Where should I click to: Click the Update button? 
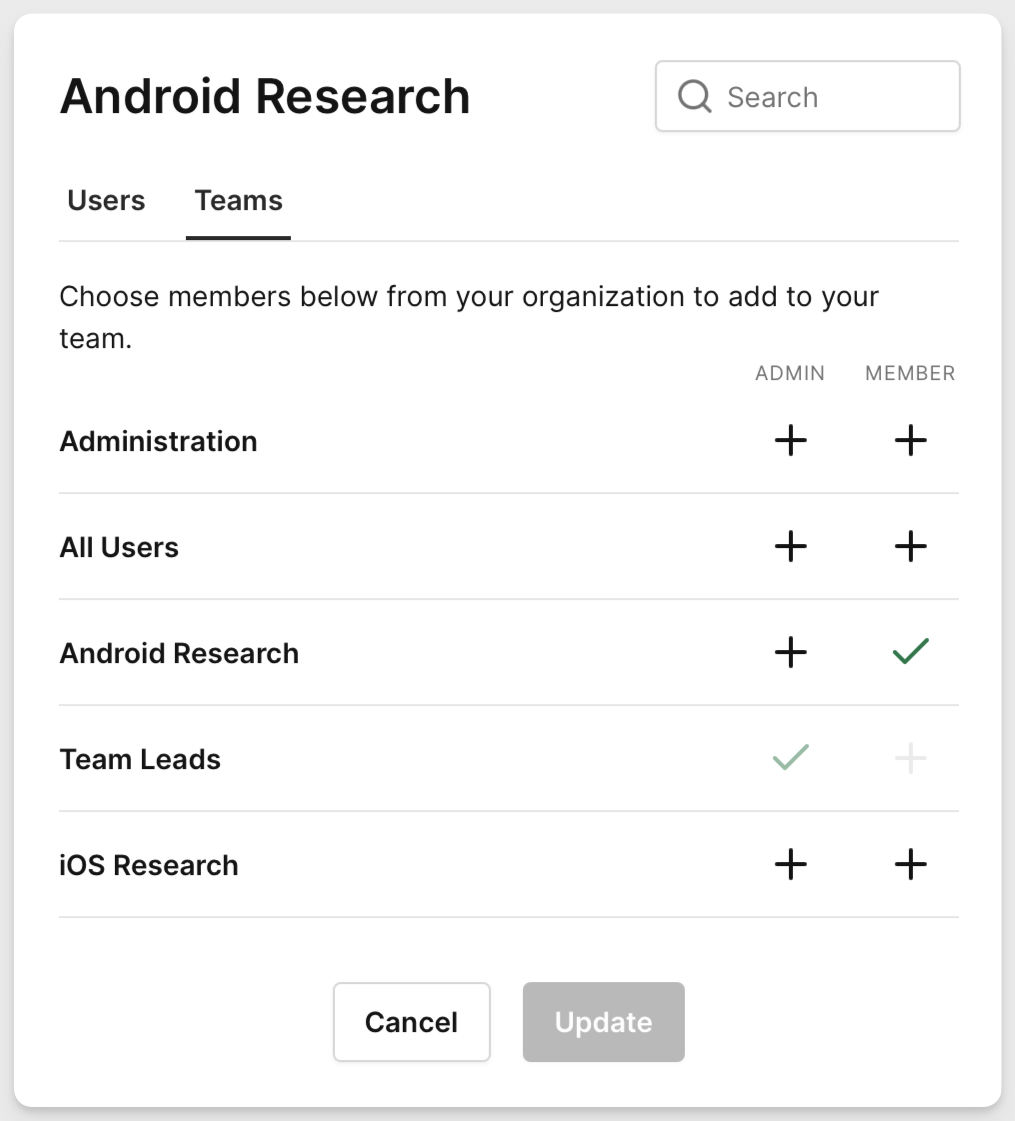pyautogui.click(x=603, y=1022)
